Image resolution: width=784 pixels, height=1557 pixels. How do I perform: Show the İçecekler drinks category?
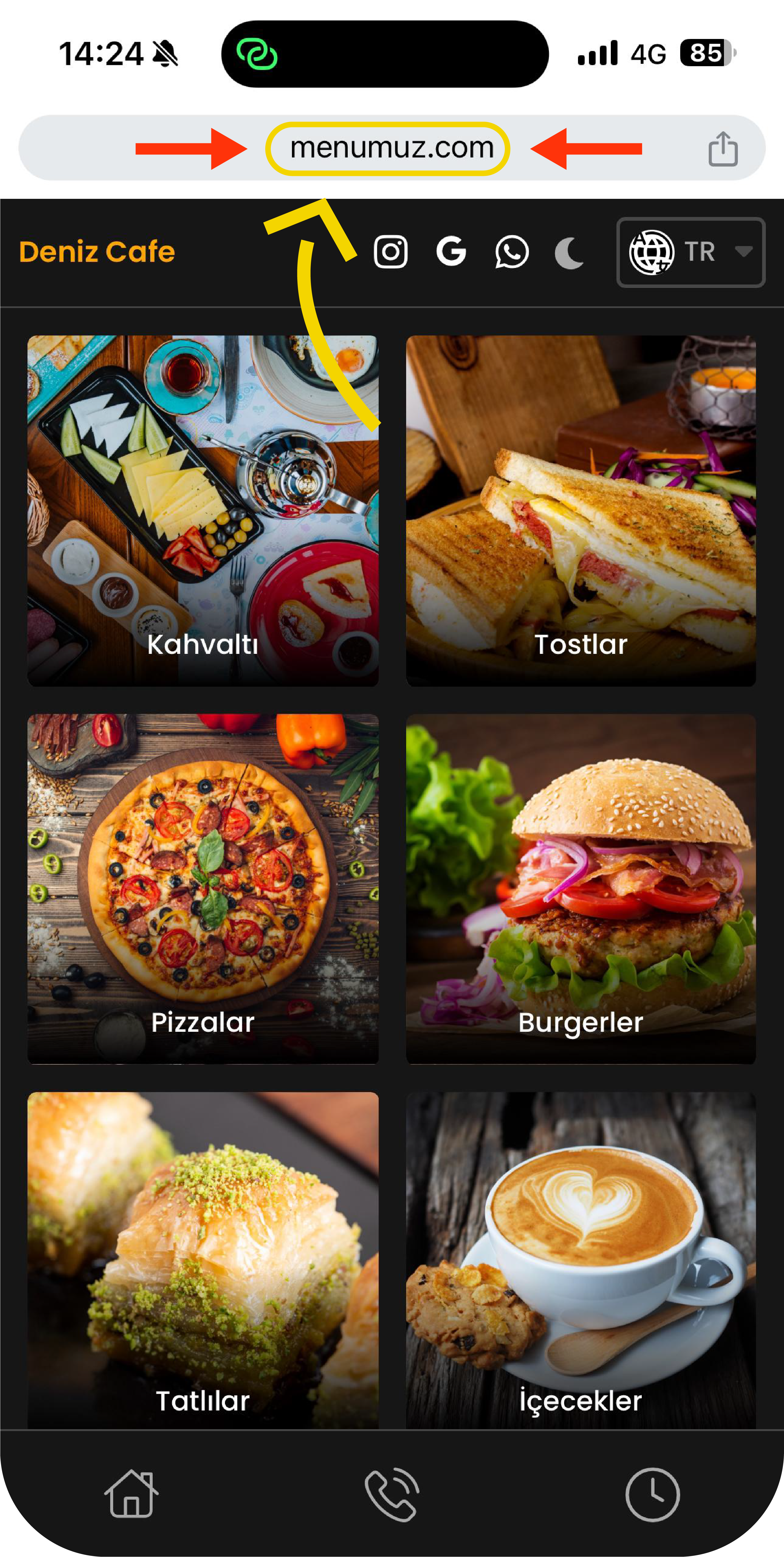[580, 1260]
